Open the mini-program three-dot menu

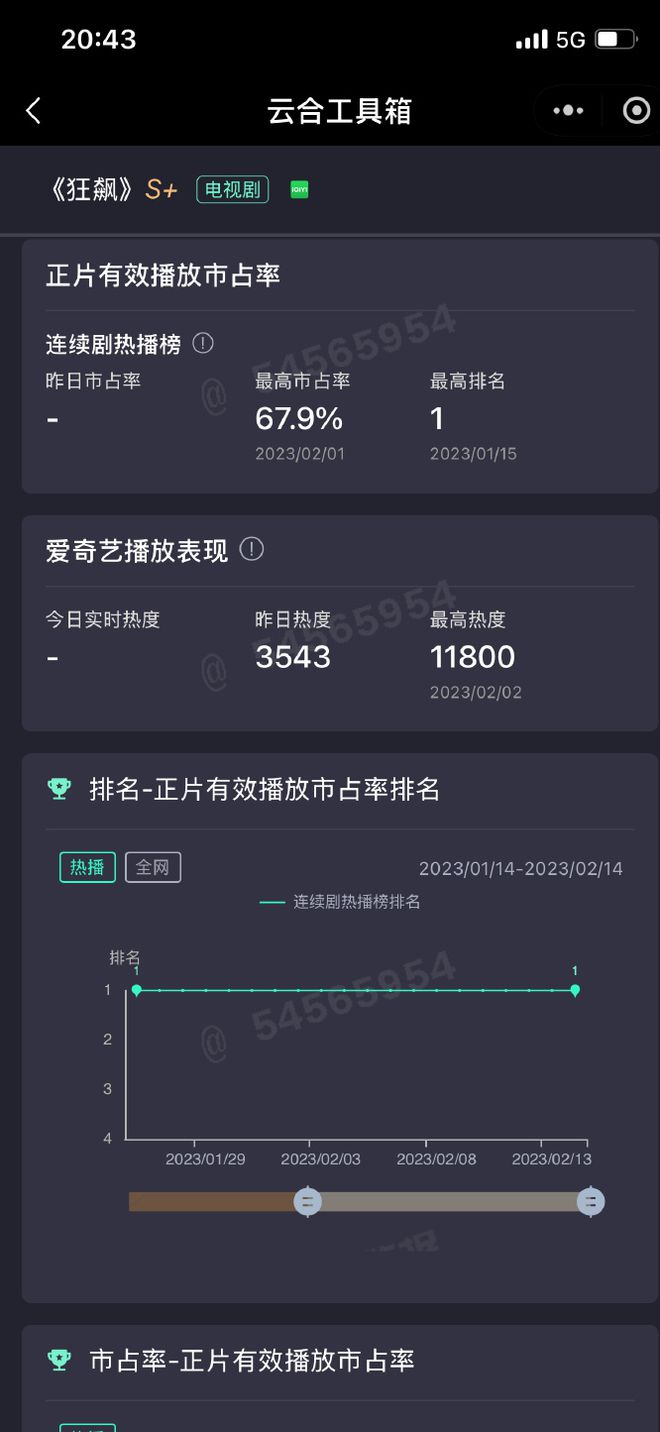[x=568, y=111]
